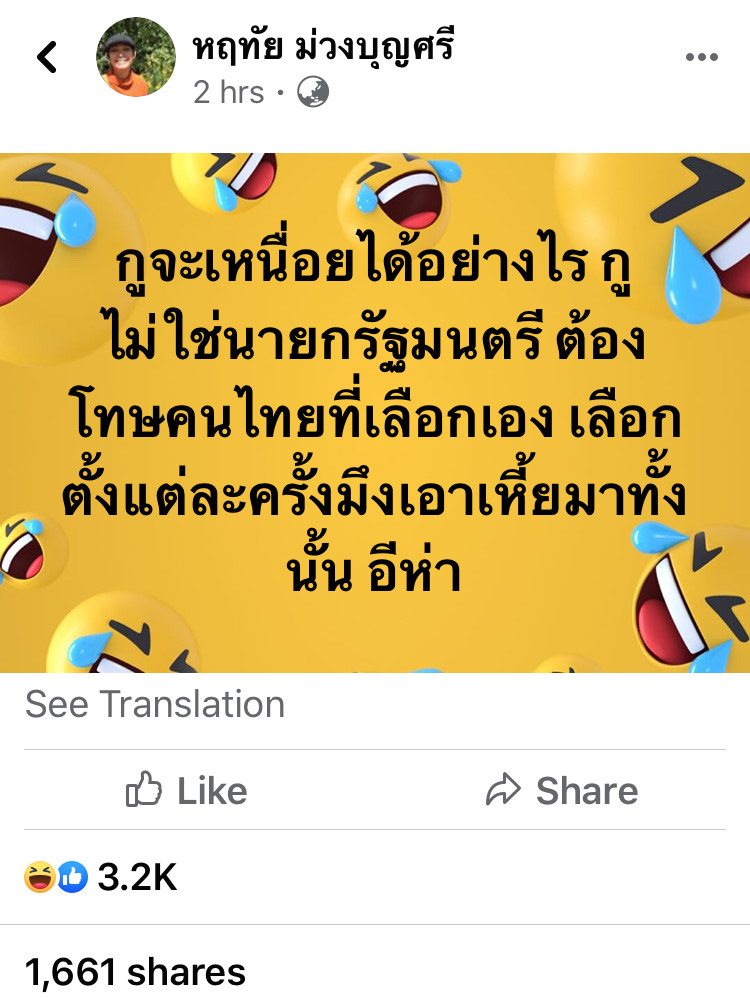Open หฤทัย ม่วงบุญศรี's profile name
Image resolution: width=750 pixels, height=999 pixels.
tap(322, 45)
